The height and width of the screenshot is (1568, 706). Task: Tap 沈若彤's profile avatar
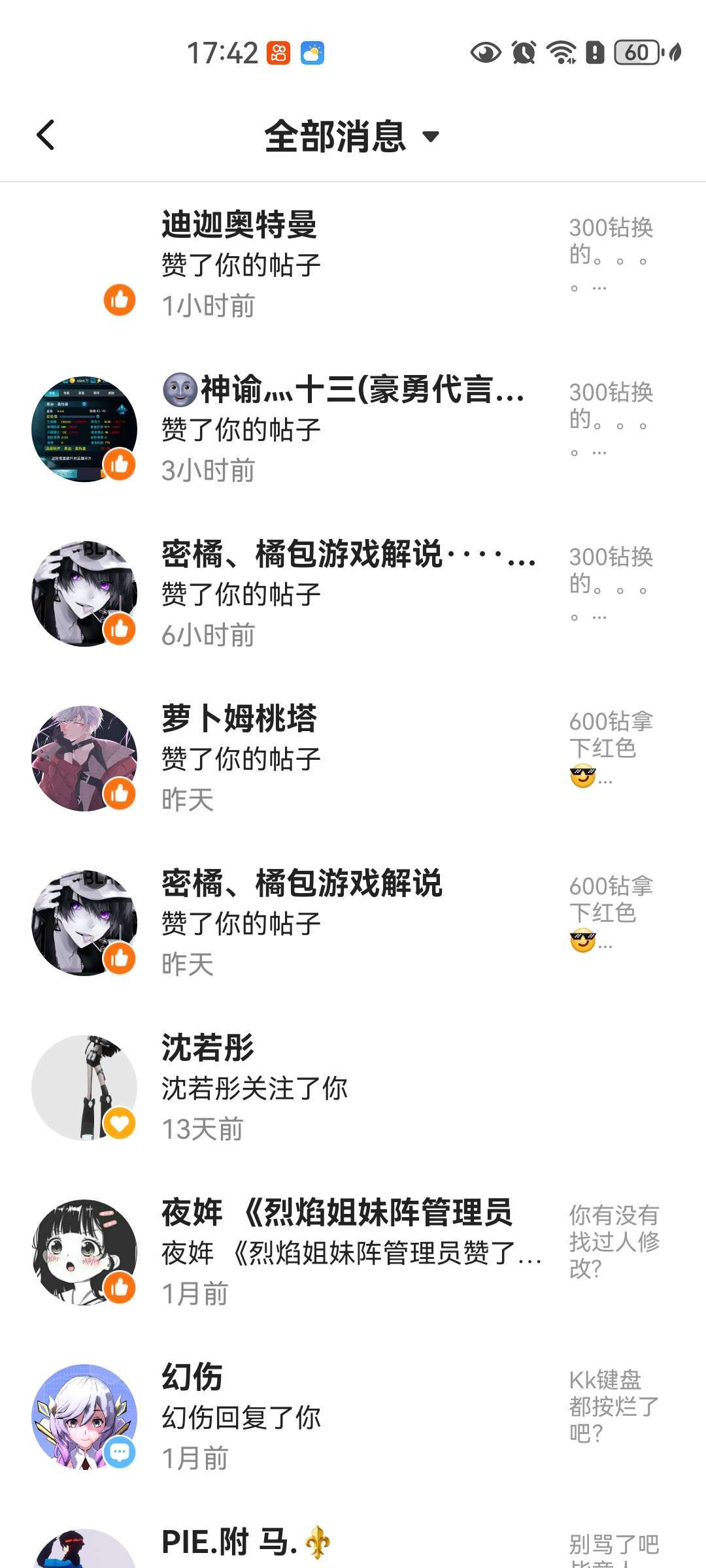84,1087
